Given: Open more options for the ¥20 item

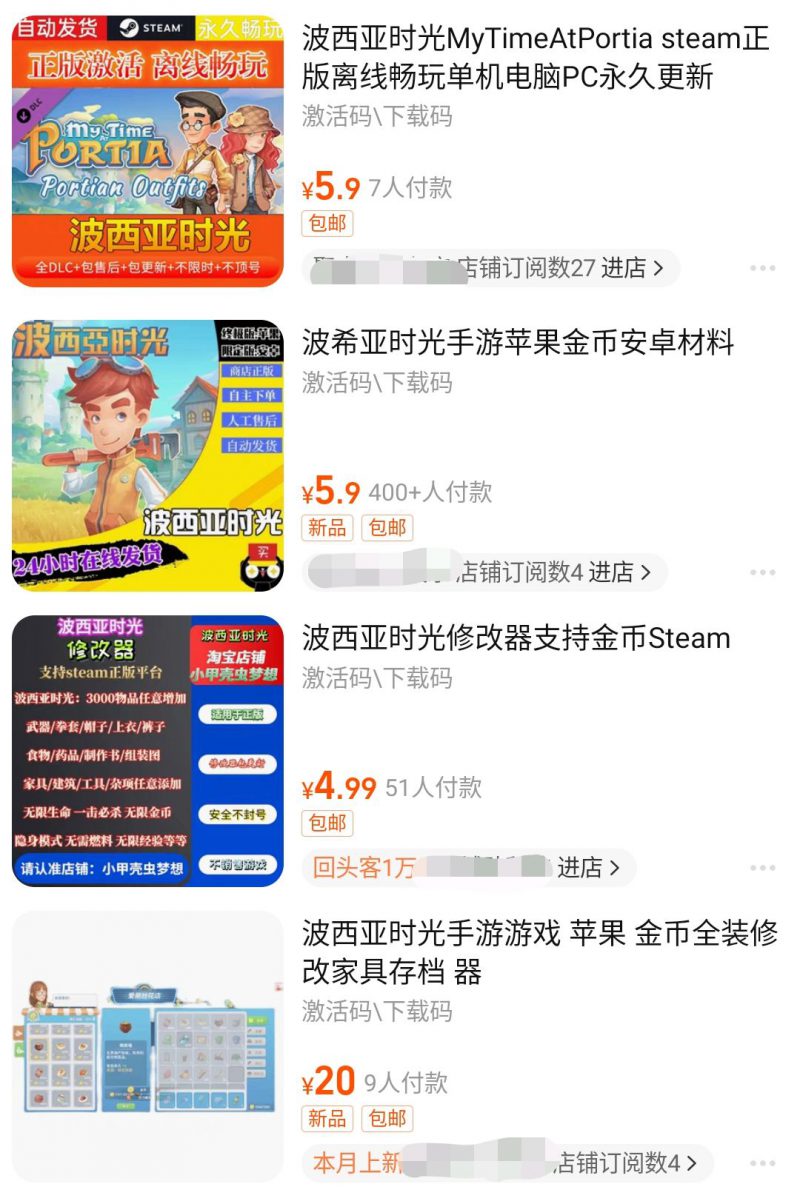Looking at the screenshot, I should [x=763, y=1163].
